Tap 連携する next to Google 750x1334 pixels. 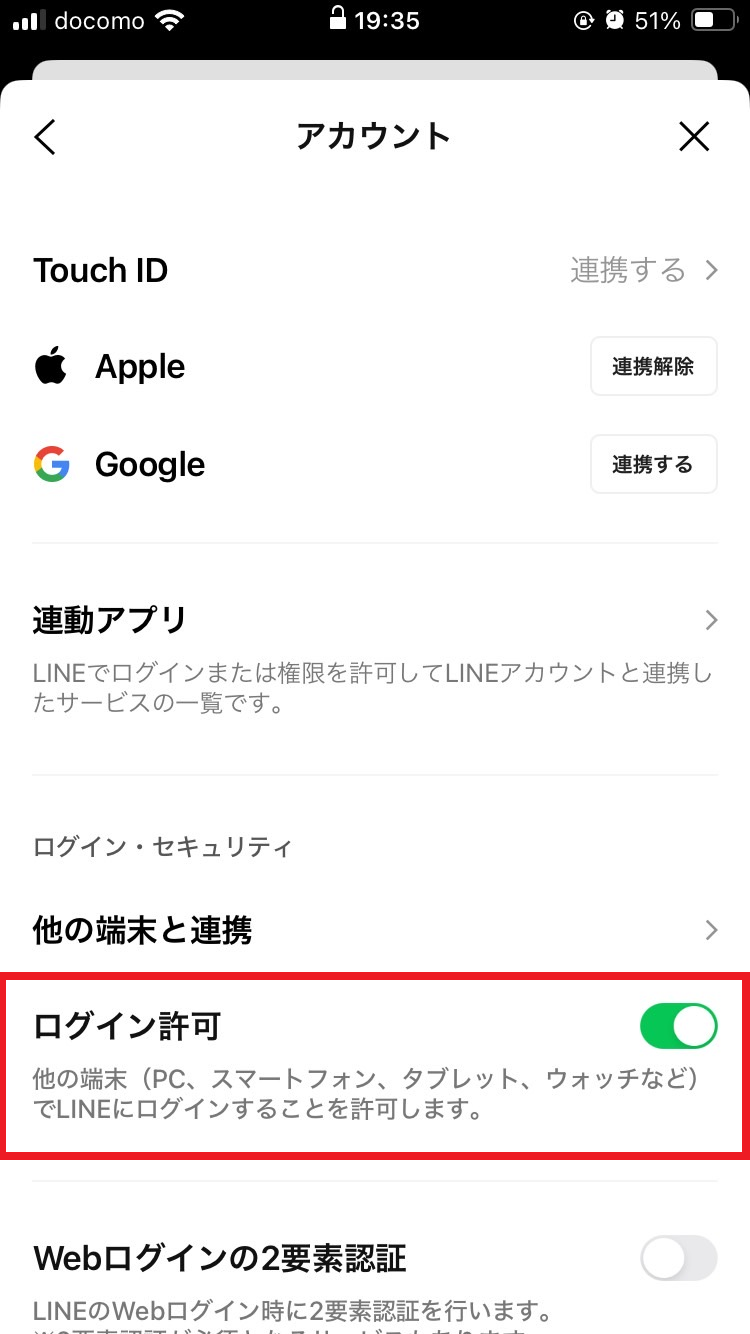(653, 464)
